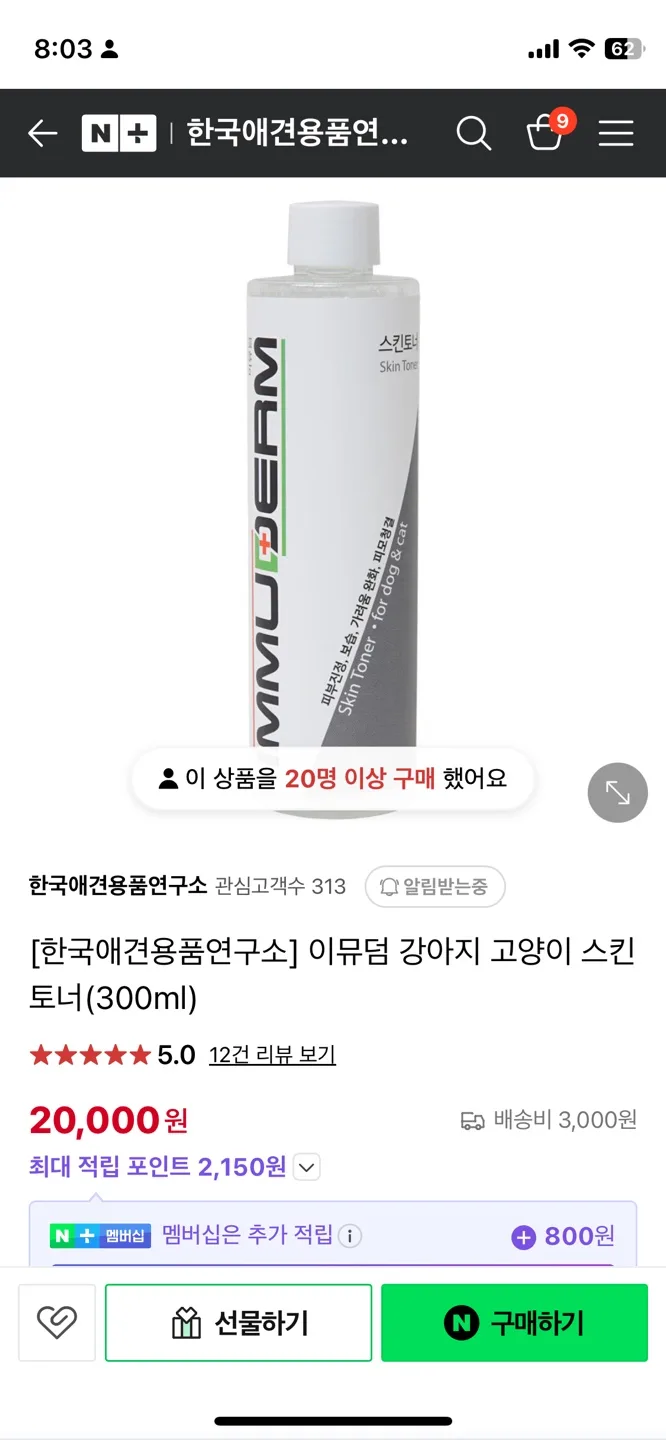Add this product to wishlist
This screenshot has width=666, height=1440.
[57, 1323]
